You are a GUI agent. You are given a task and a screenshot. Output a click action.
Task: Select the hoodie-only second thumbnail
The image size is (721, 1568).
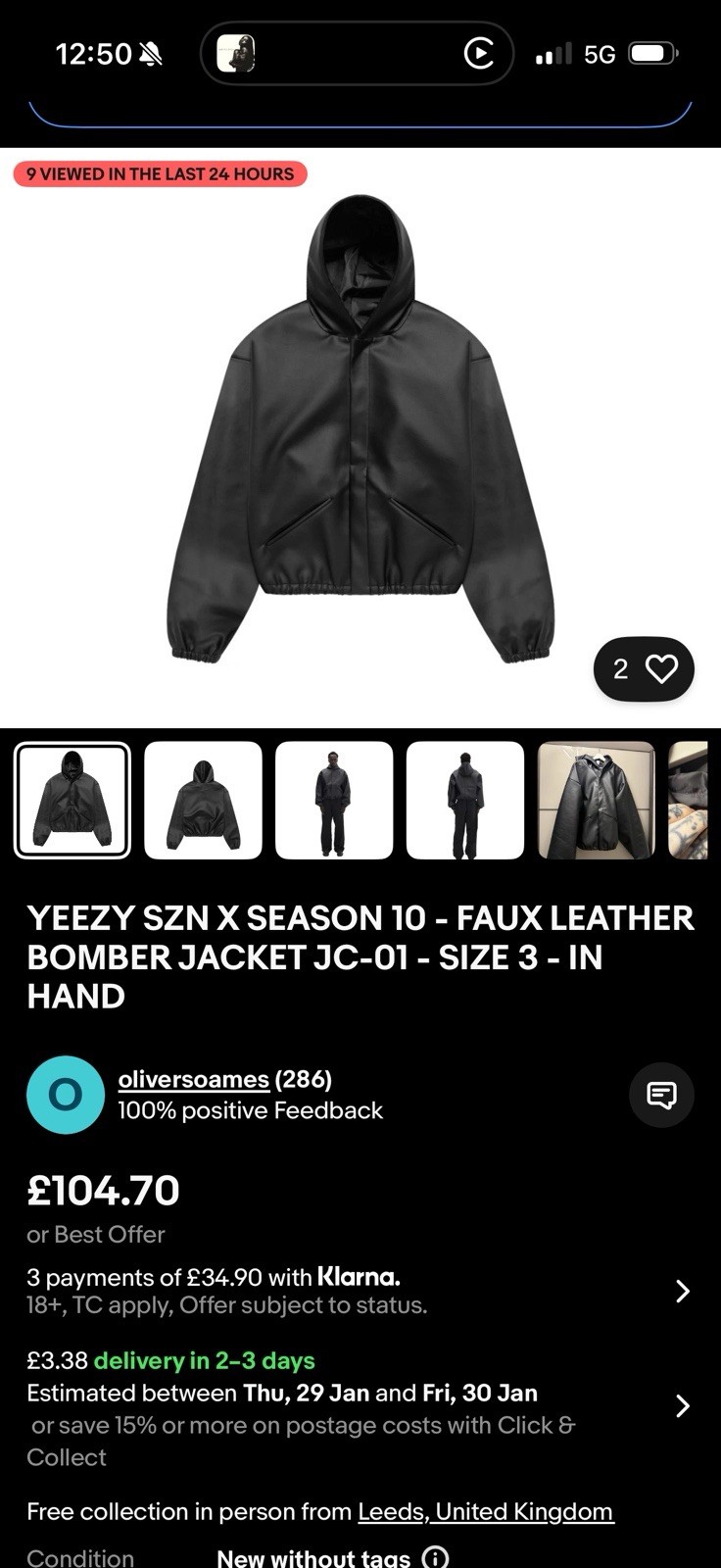203,800
